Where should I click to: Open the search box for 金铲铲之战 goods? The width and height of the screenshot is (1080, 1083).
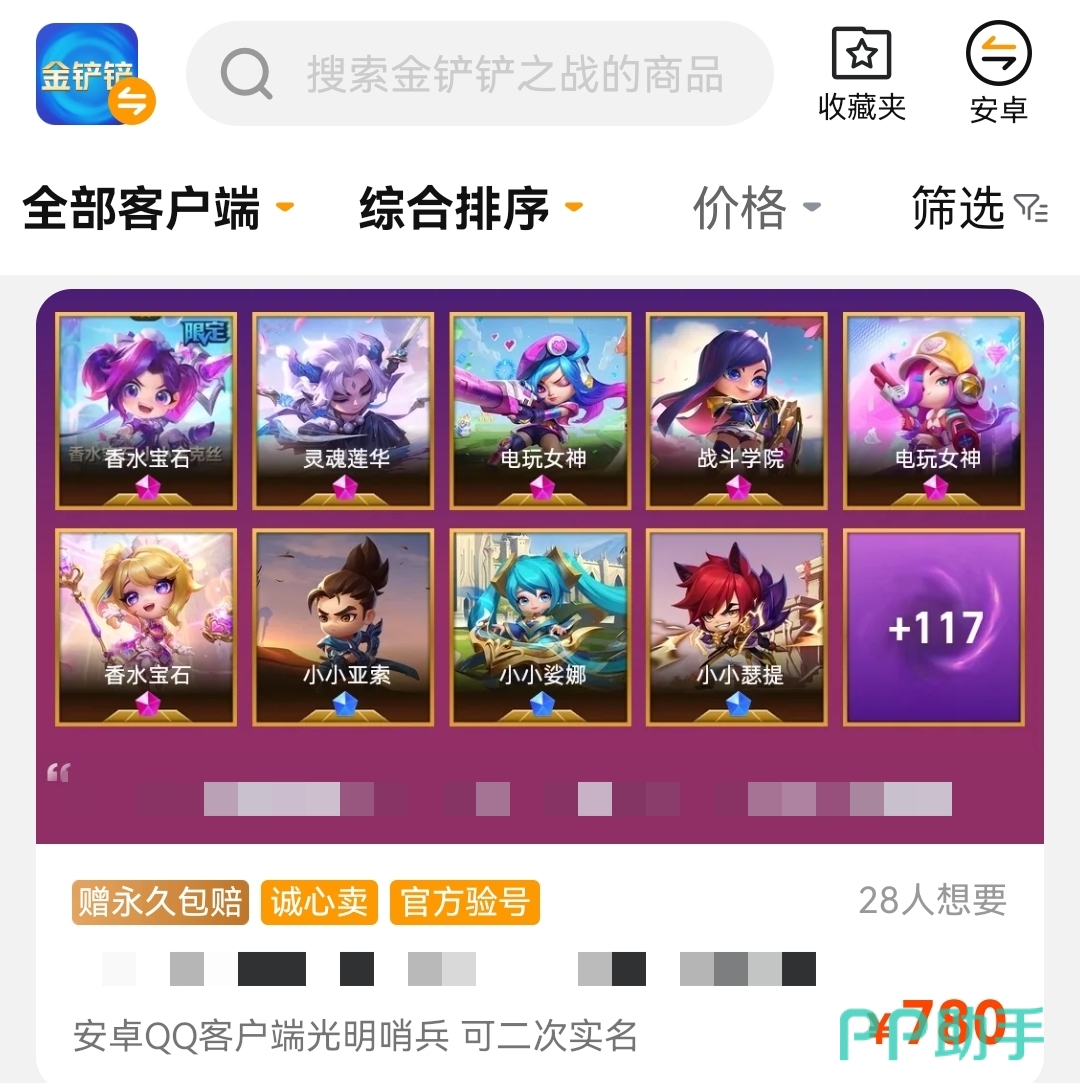(x=480, y=74)
